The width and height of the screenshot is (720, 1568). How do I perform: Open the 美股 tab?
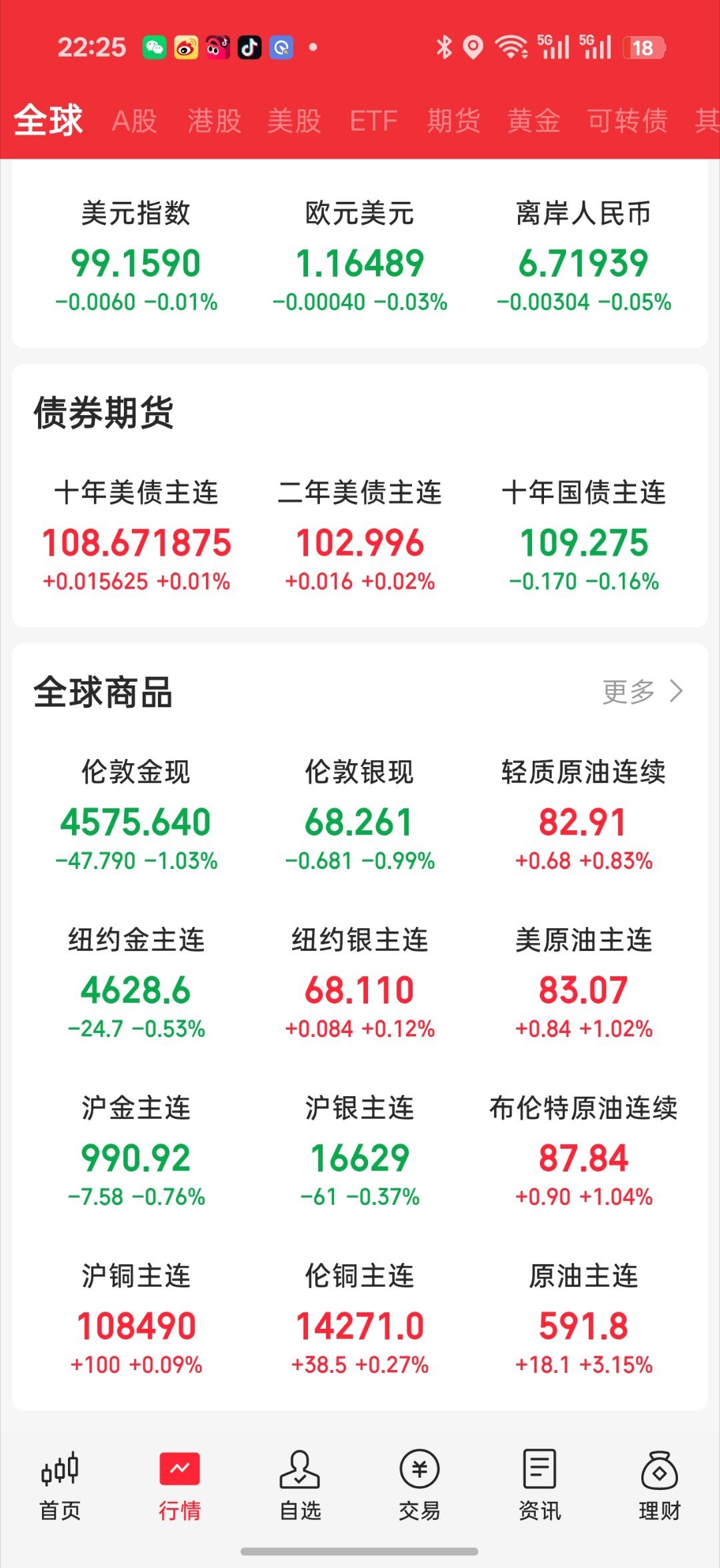294,121
